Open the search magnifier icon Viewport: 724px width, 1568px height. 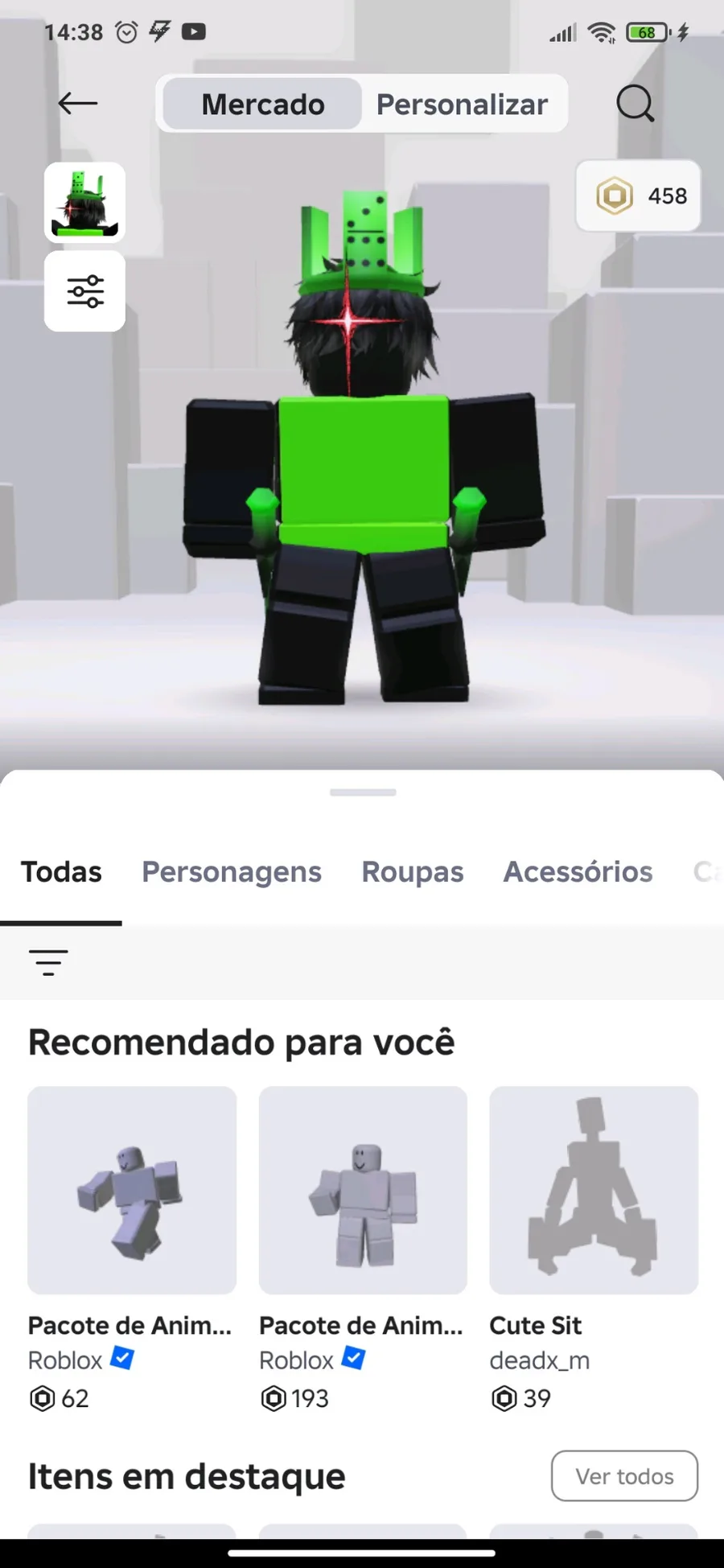(635, 103)
